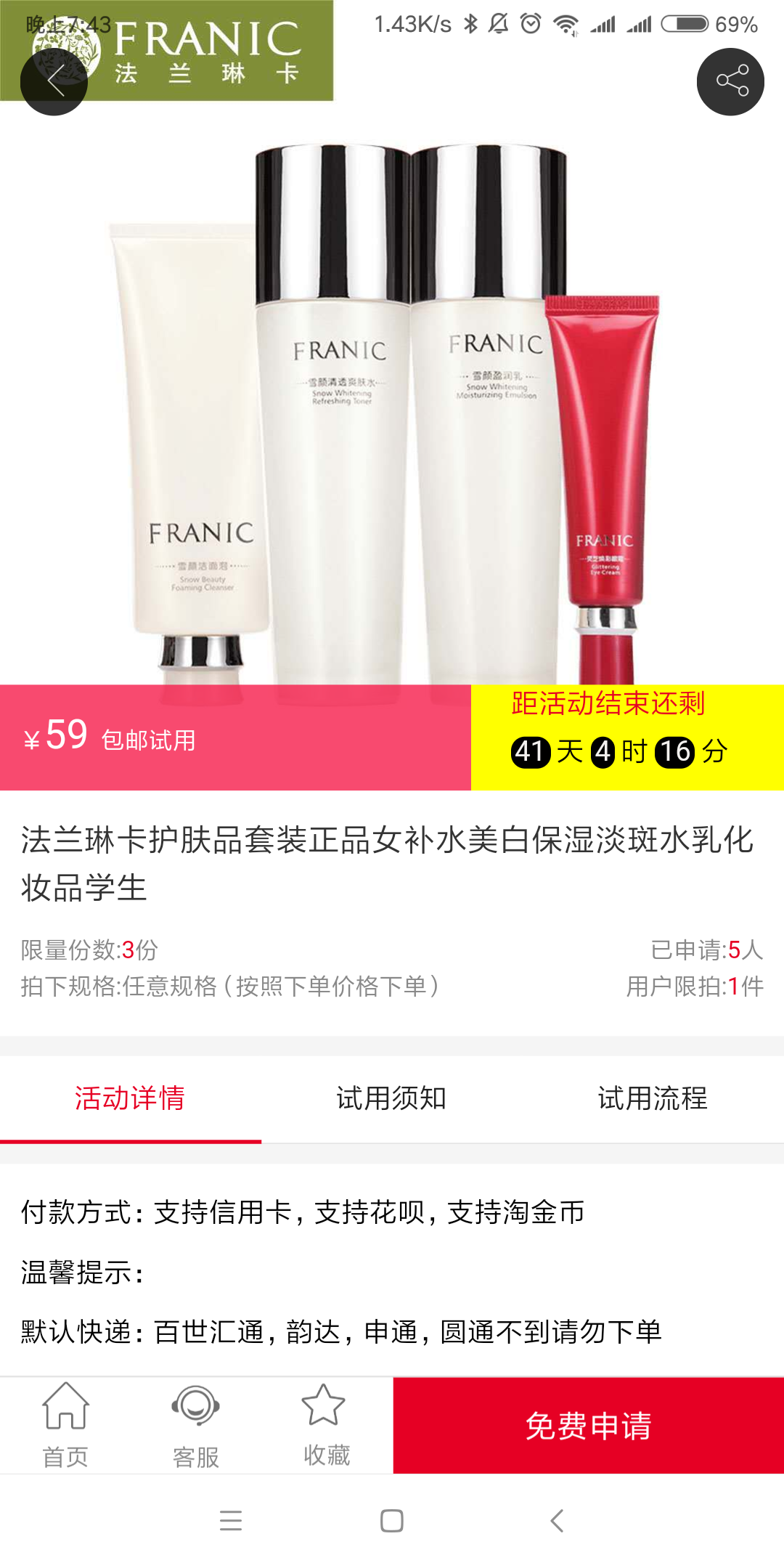Open system recent apps menu
Image resolution: width=784 pixels, height=1568 pixels.
click(x=231, y=1521)
